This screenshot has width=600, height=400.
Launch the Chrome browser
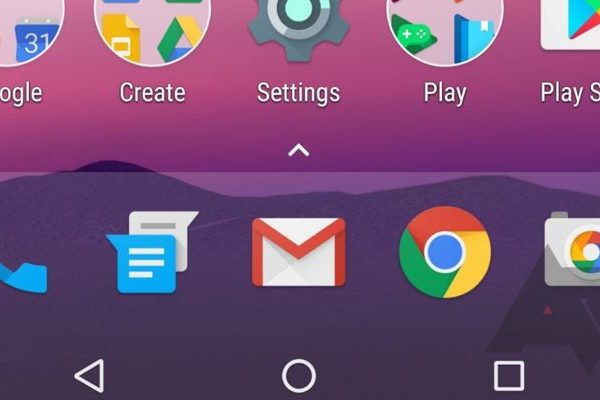445,253
